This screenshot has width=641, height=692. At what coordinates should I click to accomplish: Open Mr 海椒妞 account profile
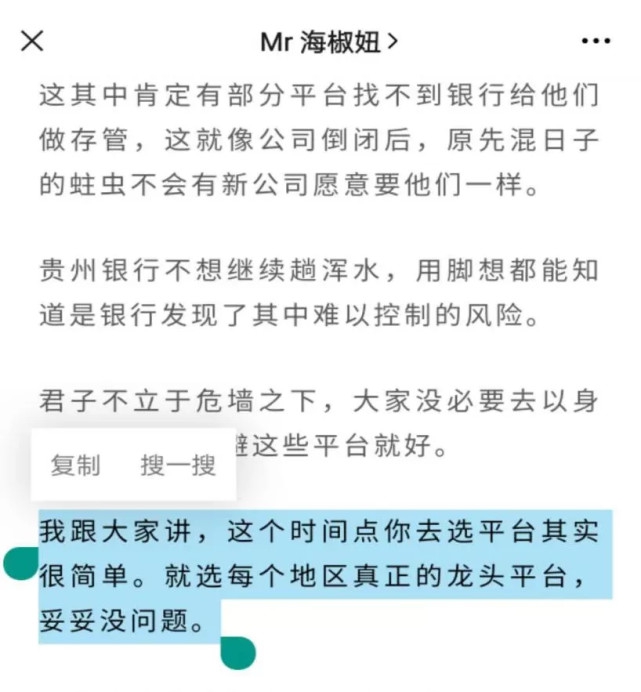pos(328,41)
